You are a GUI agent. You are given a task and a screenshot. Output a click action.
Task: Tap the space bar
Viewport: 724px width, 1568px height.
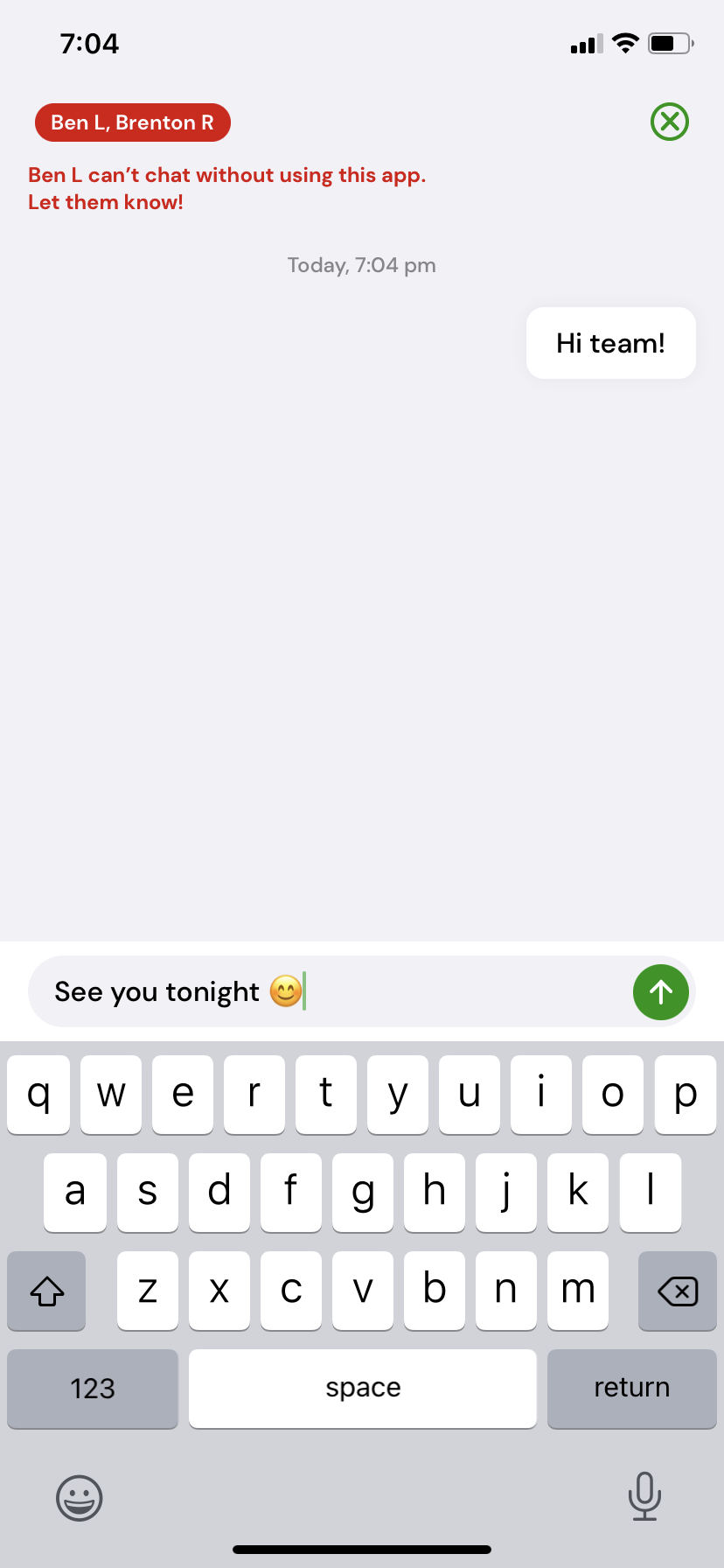tap(363, 1389)
